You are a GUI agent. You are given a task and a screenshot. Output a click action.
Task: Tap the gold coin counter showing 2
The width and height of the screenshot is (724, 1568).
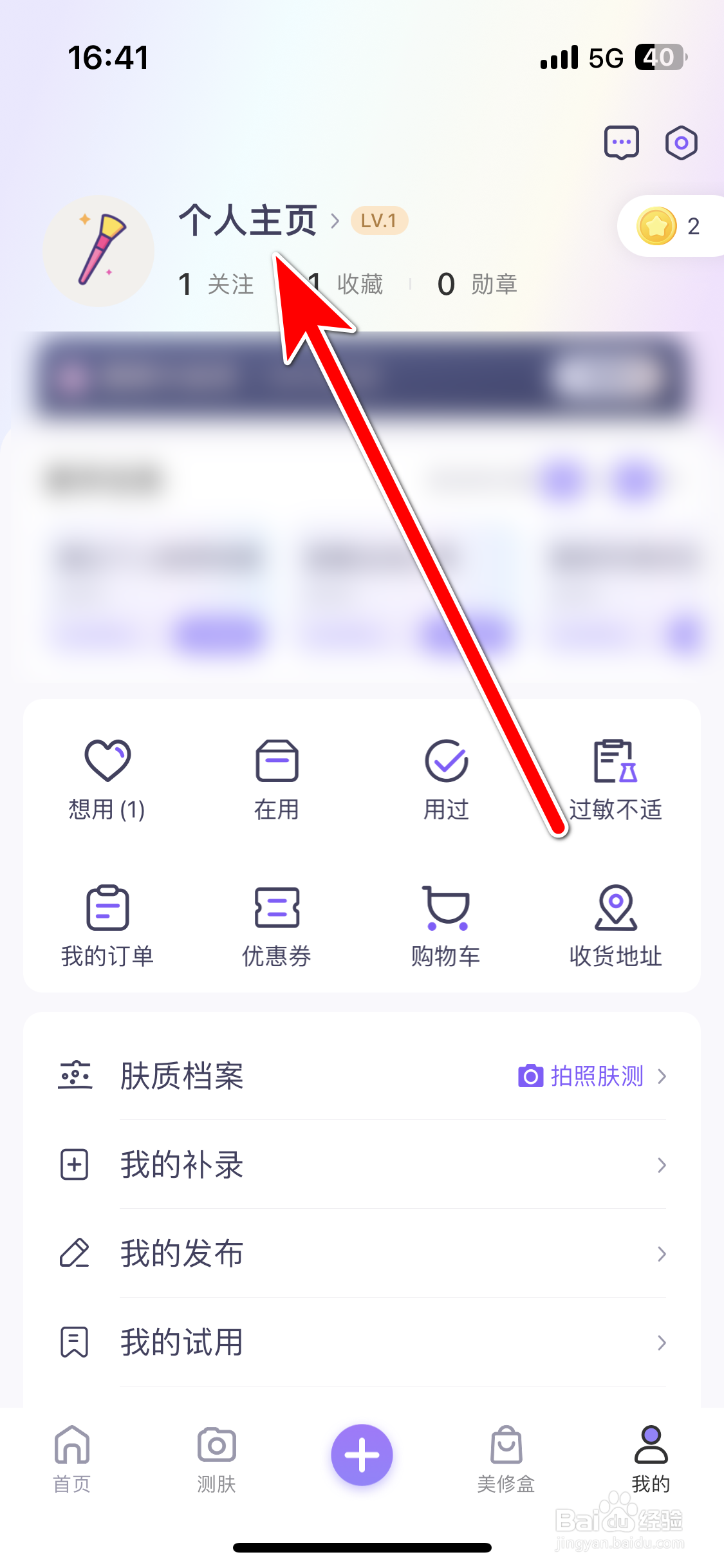click(x=669, y=226)
